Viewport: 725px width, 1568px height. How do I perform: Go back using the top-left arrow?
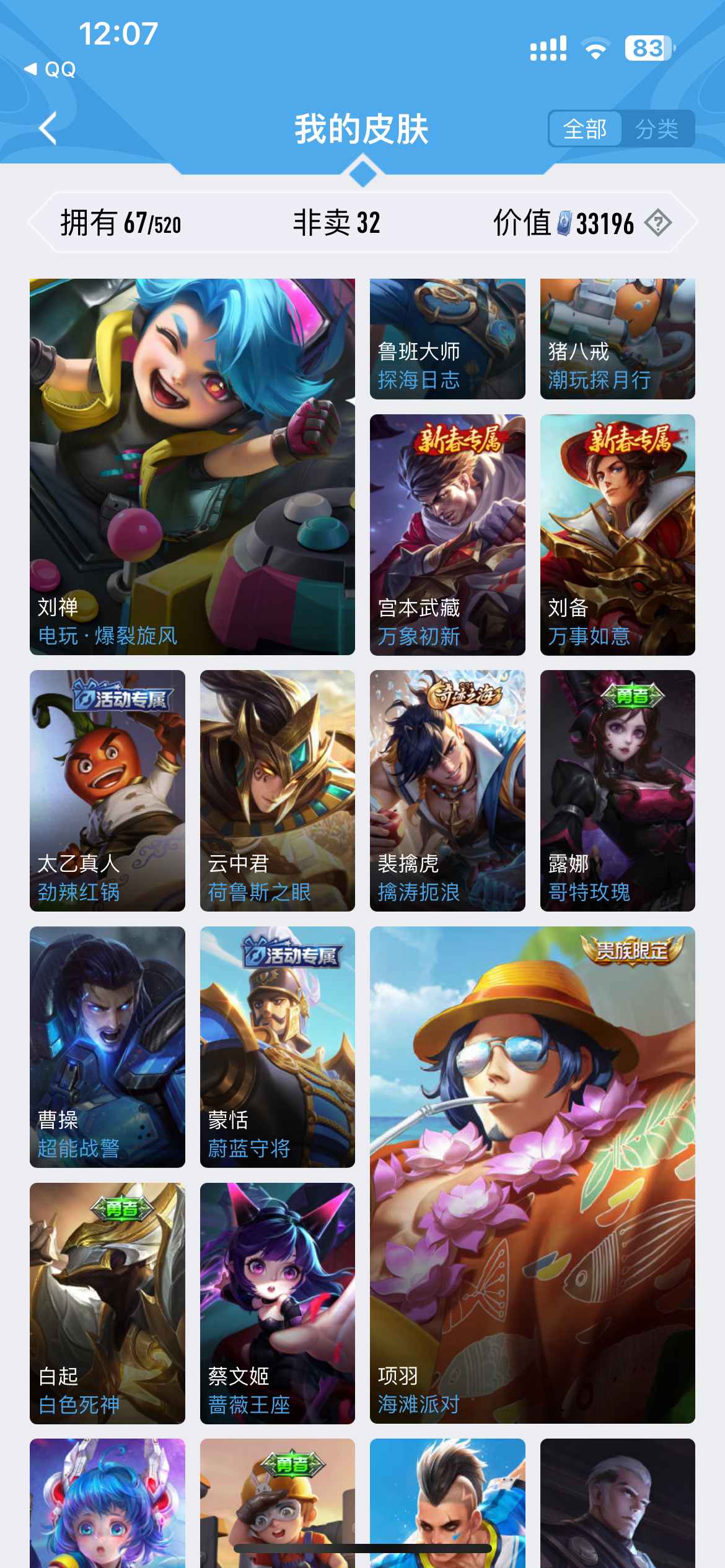[x=48, y=128]
